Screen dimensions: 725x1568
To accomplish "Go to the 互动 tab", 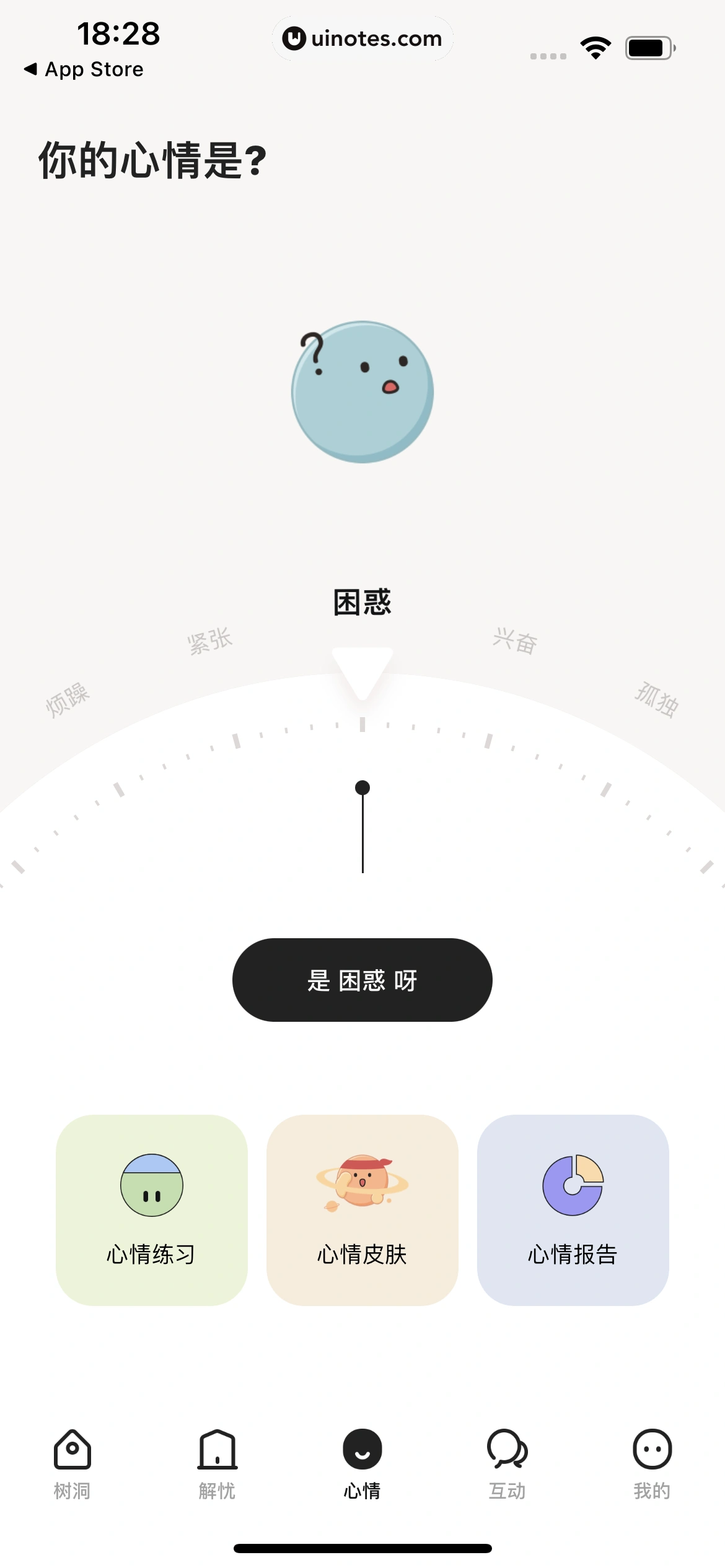I will coord(507,1464).
